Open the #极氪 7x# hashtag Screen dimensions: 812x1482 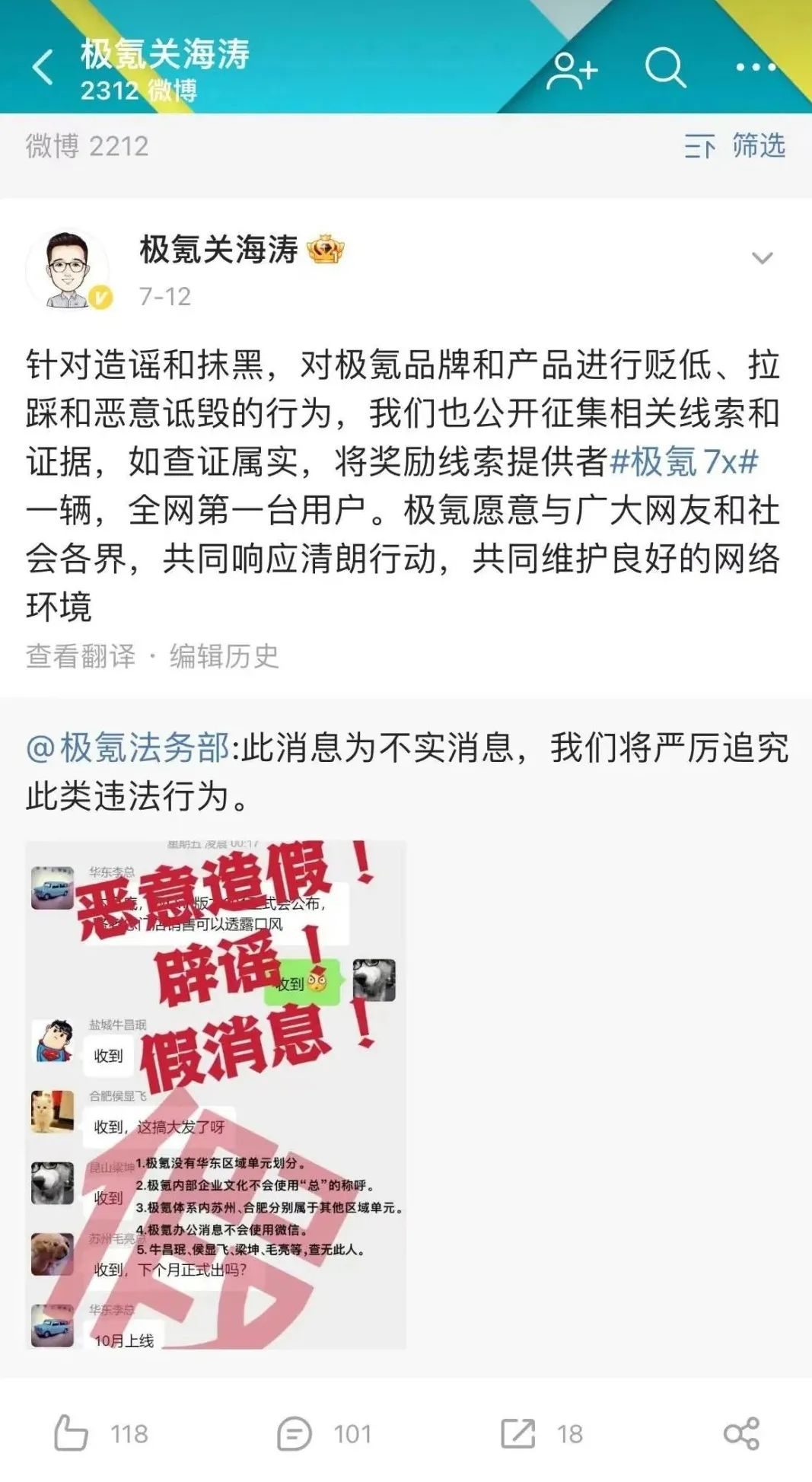click(684, 462)
